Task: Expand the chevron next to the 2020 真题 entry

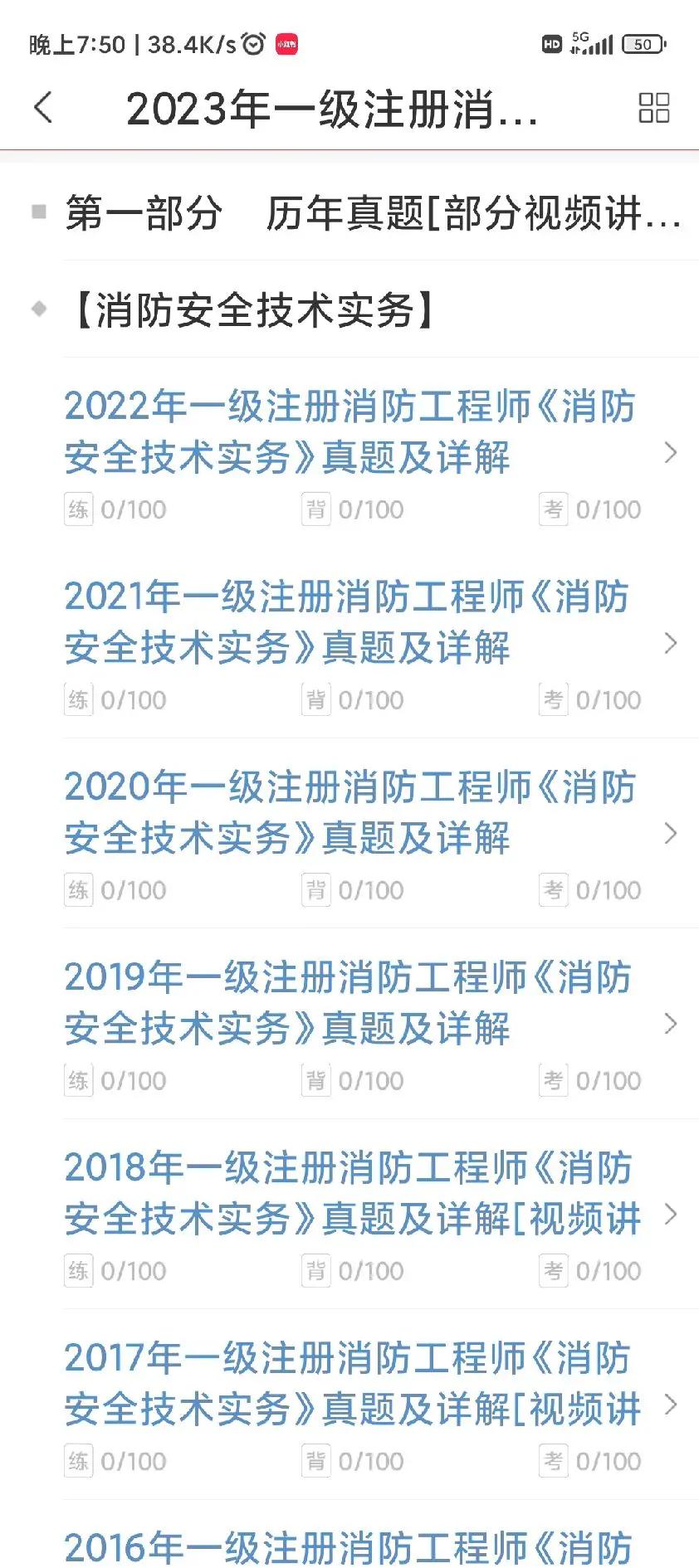Action: click(x=672, y=835)
